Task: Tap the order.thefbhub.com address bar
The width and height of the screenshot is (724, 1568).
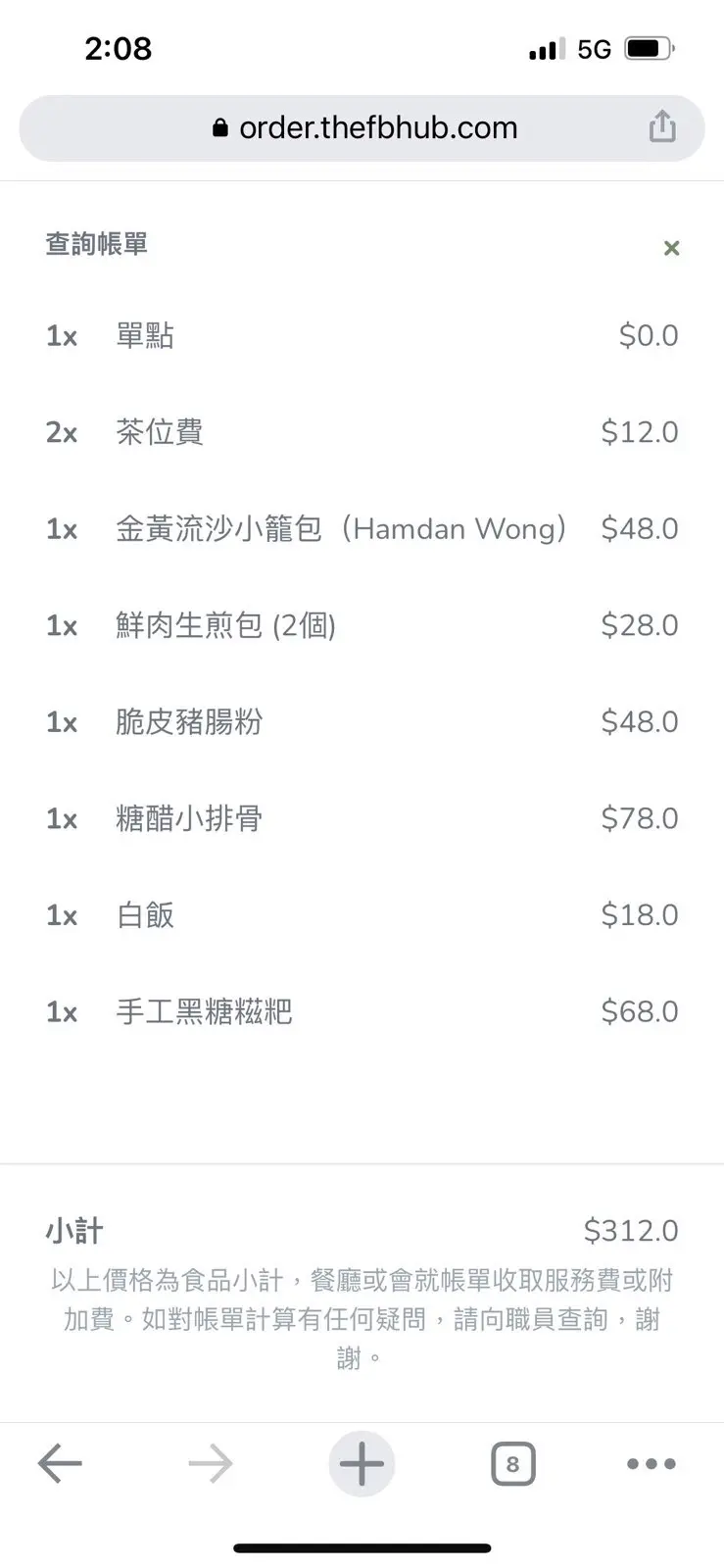Action: pyautogui.click(x=362, y=127)
